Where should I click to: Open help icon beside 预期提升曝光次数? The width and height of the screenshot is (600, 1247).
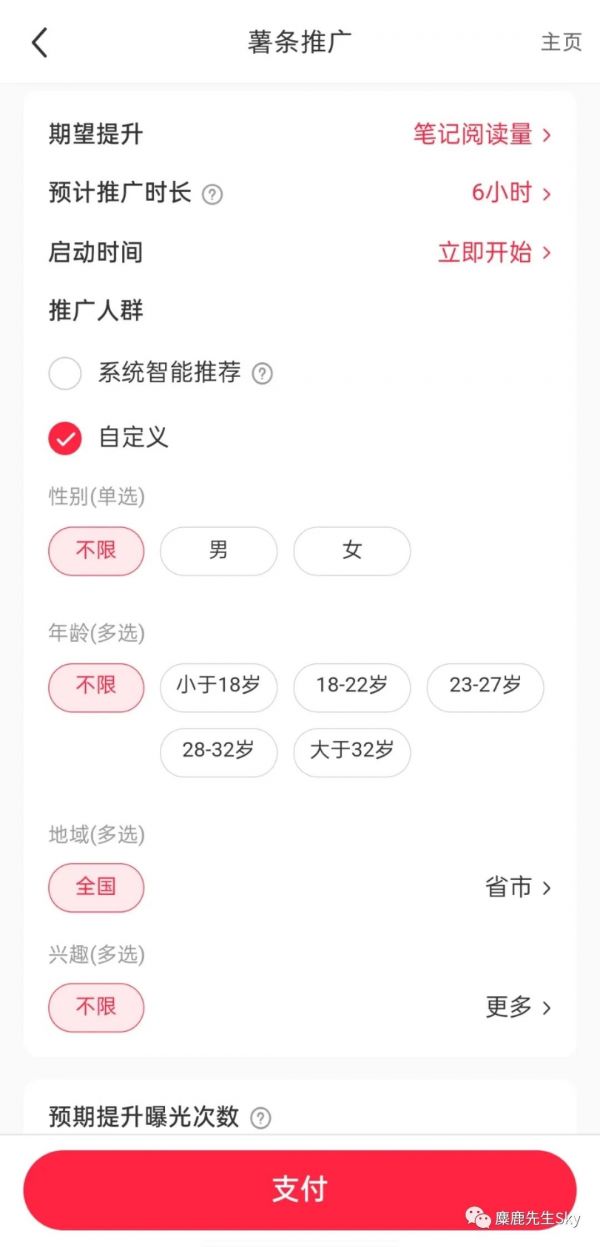260,1118
